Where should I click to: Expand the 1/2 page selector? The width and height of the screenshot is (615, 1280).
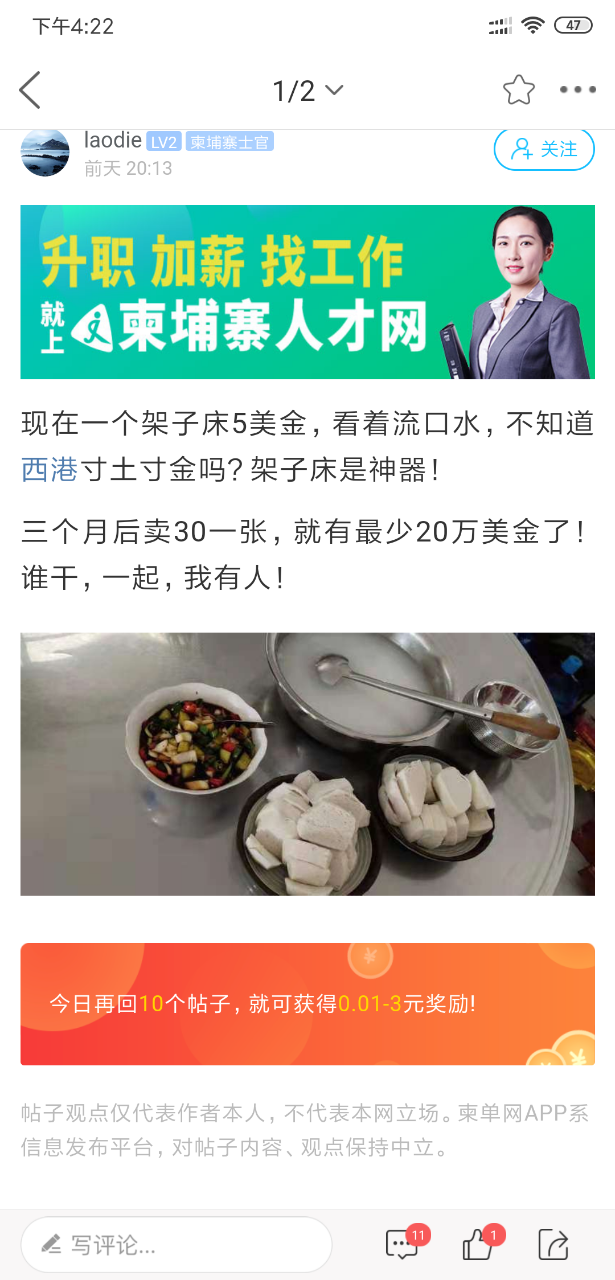point(307,91)
